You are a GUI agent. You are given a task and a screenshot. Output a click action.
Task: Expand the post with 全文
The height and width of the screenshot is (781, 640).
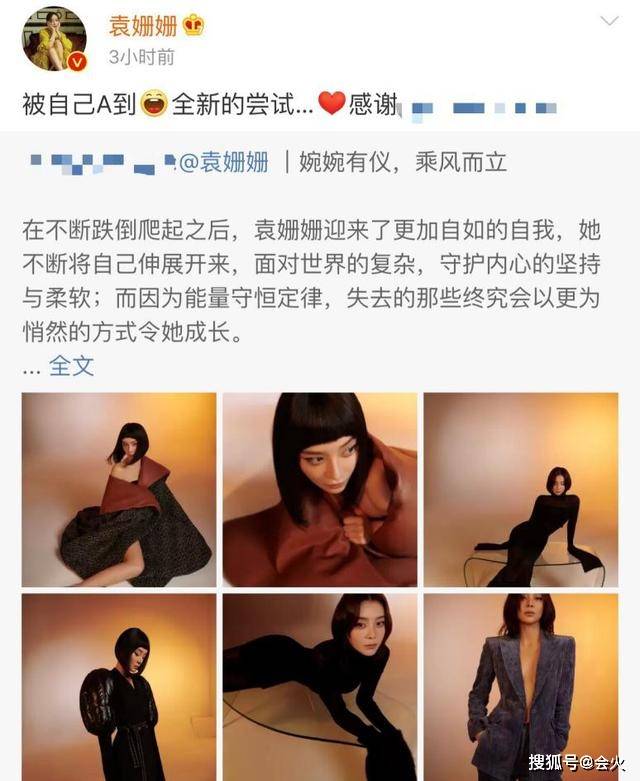(71, 366)
